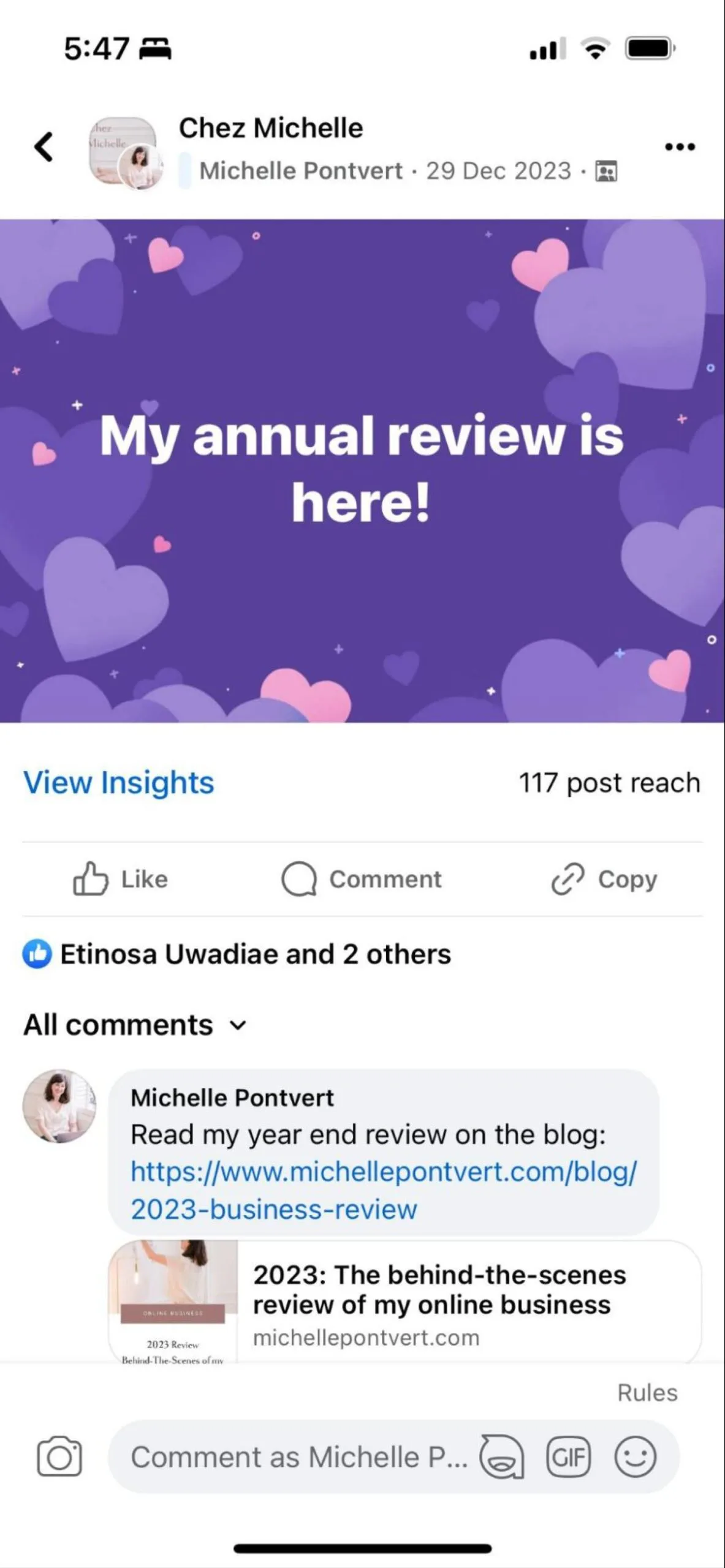Attach a photo with the camera icon

tap(59, 1457)
